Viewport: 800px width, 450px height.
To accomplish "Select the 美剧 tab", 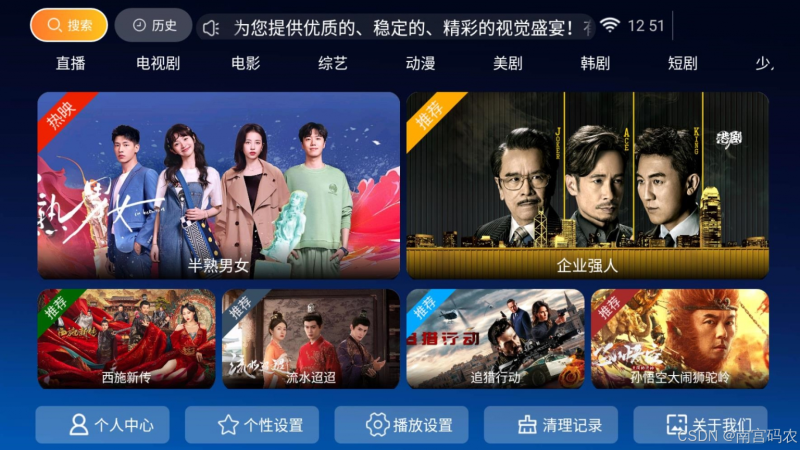I will click(507, 64).
